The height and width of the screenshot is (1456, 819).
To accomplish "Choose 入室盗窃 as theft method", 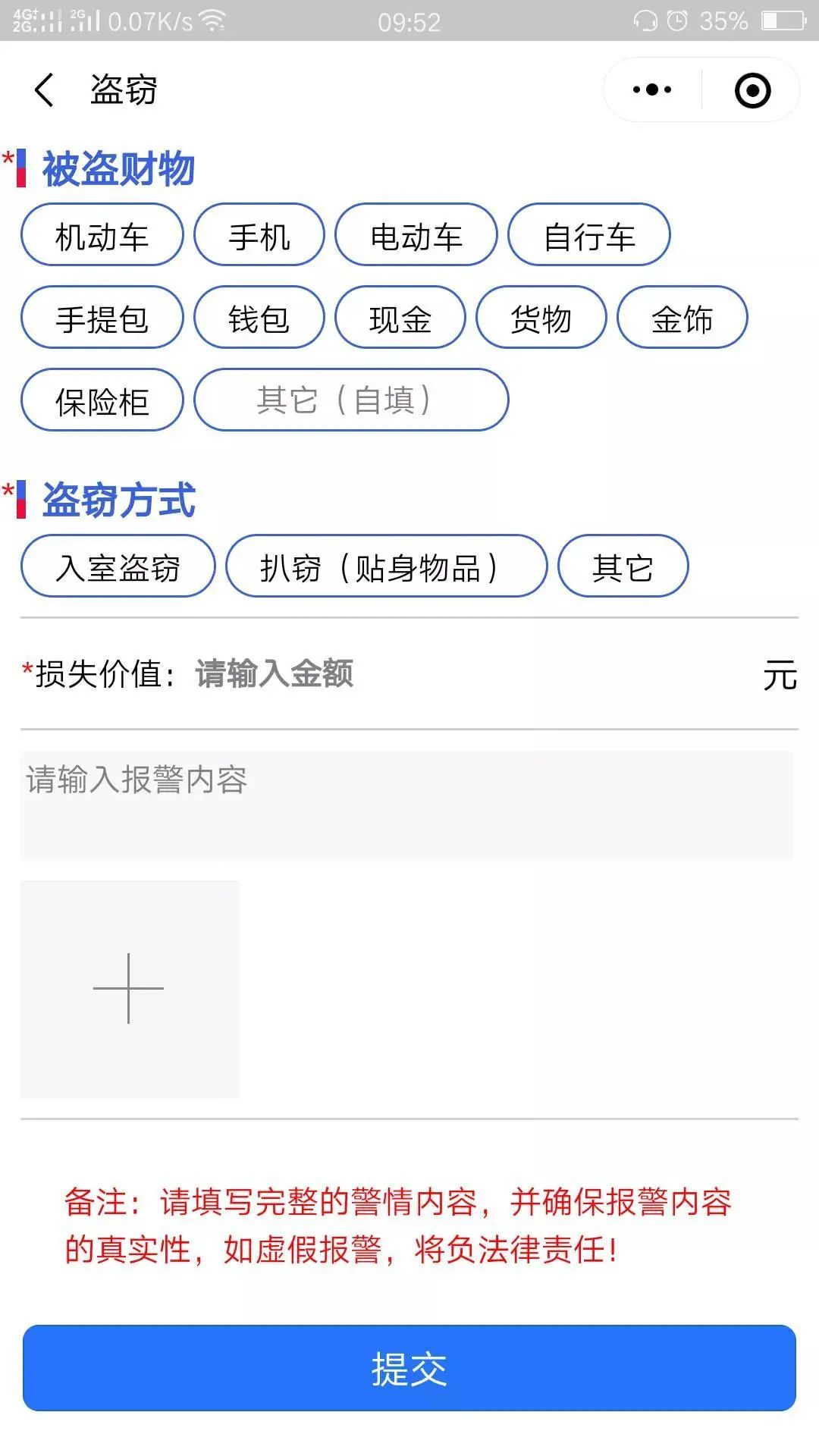I will [x=116, y=565].
